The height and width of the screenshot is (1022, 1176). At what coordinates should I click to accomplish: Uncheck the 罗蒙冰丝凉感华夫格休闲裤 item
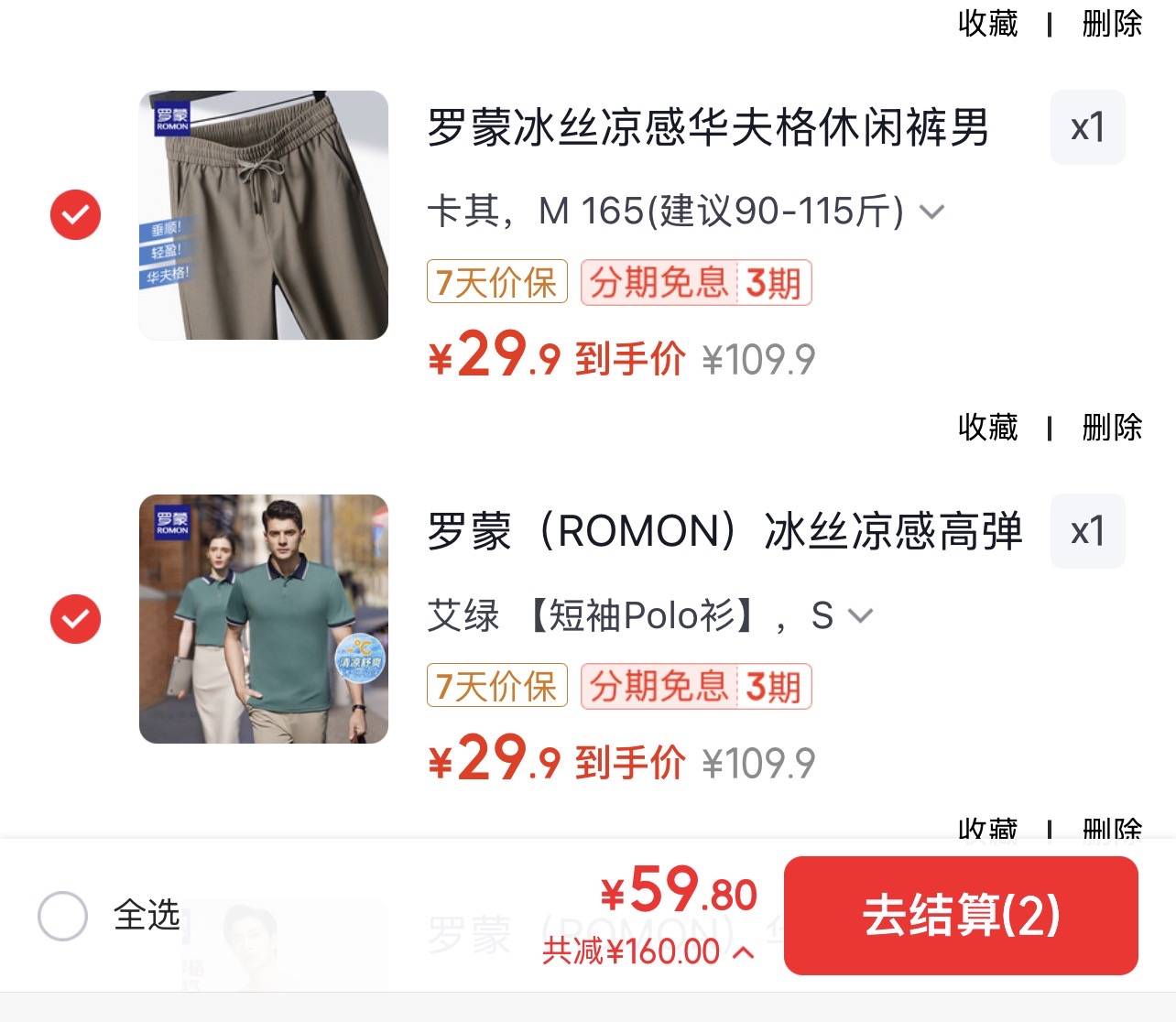[x=75, y=215]
